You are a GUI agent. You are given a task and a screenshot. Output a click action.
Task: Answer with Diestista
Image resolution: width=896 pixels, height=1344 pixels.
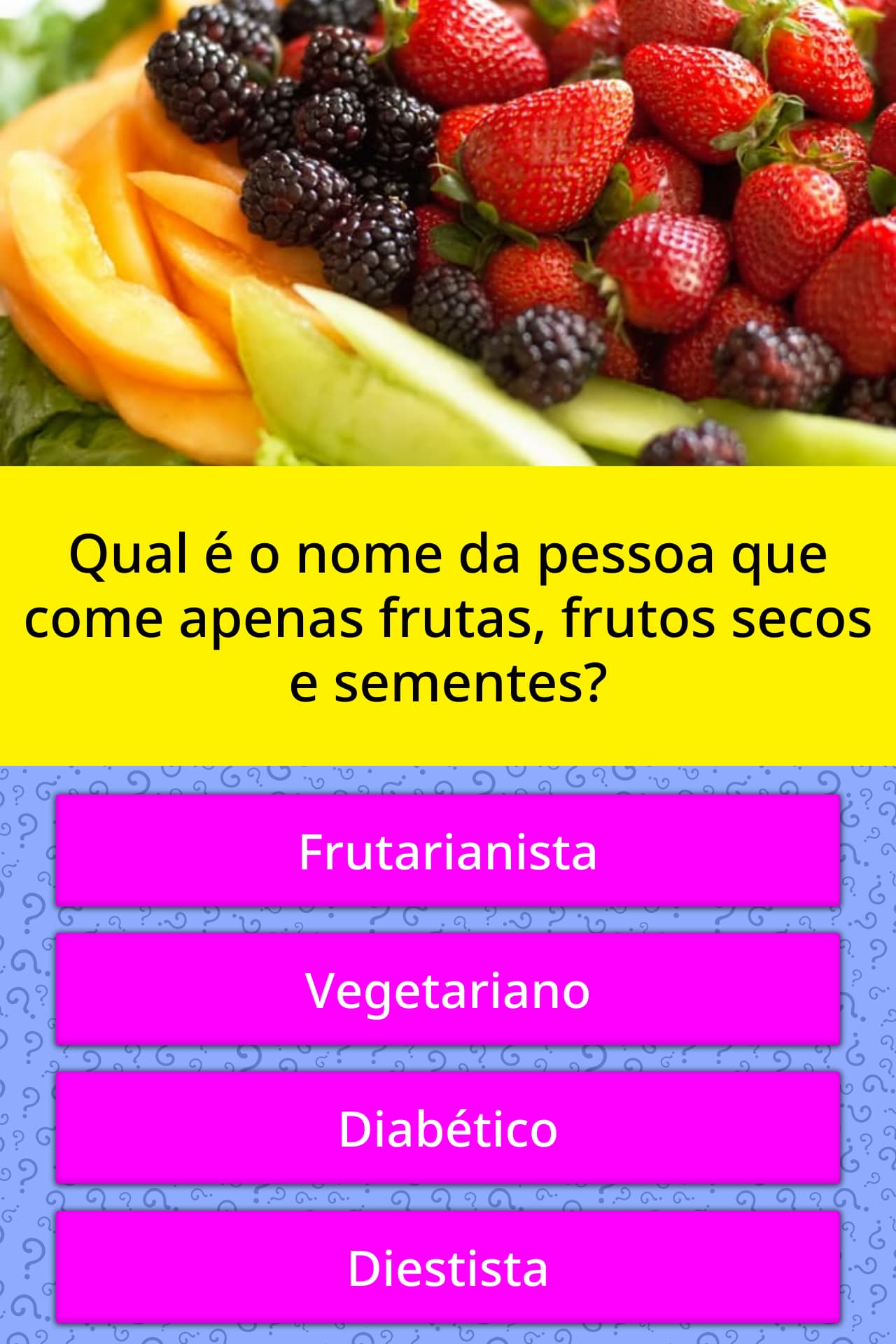pos(448,1268)
